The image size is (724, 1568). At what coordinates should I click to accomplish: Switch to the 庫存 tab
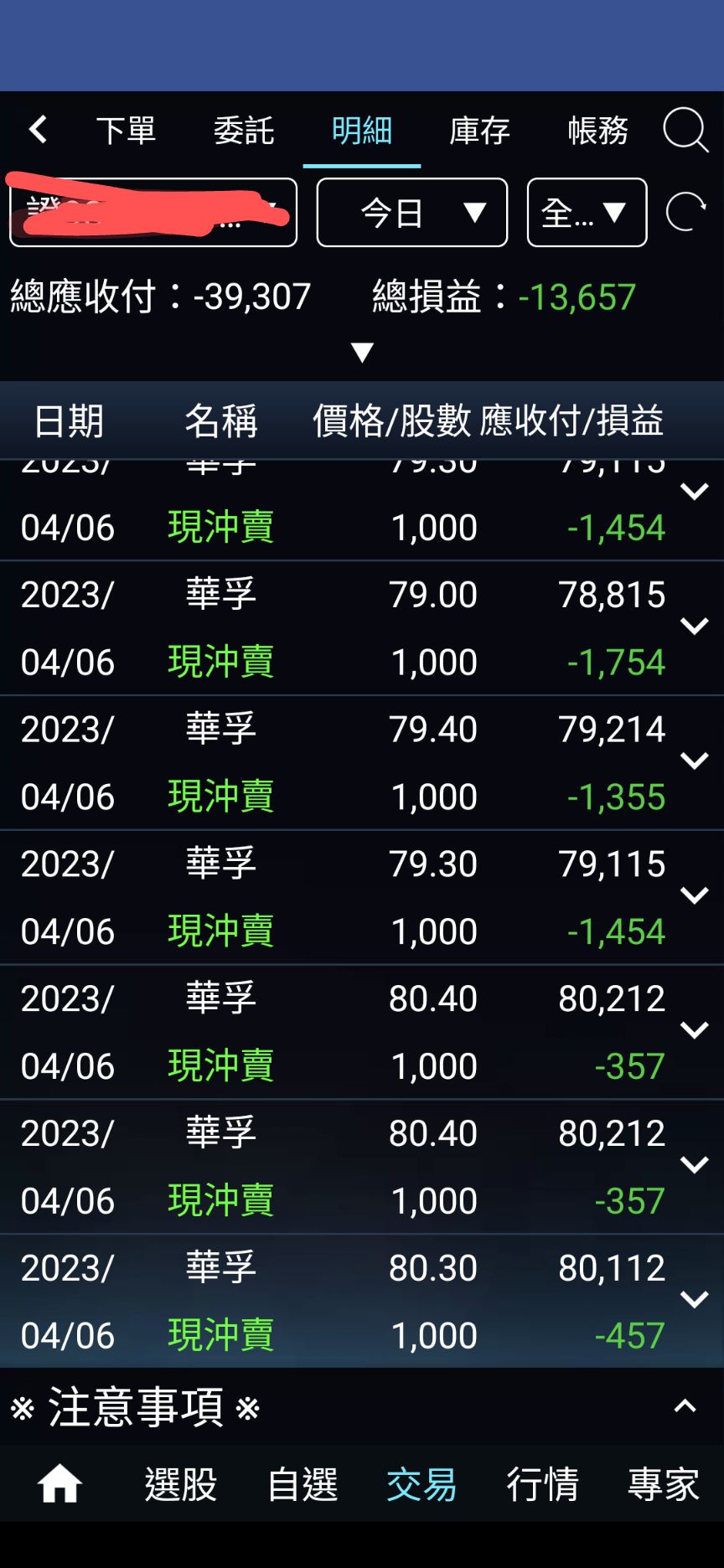pyautogui.click(x=478, y=131)
